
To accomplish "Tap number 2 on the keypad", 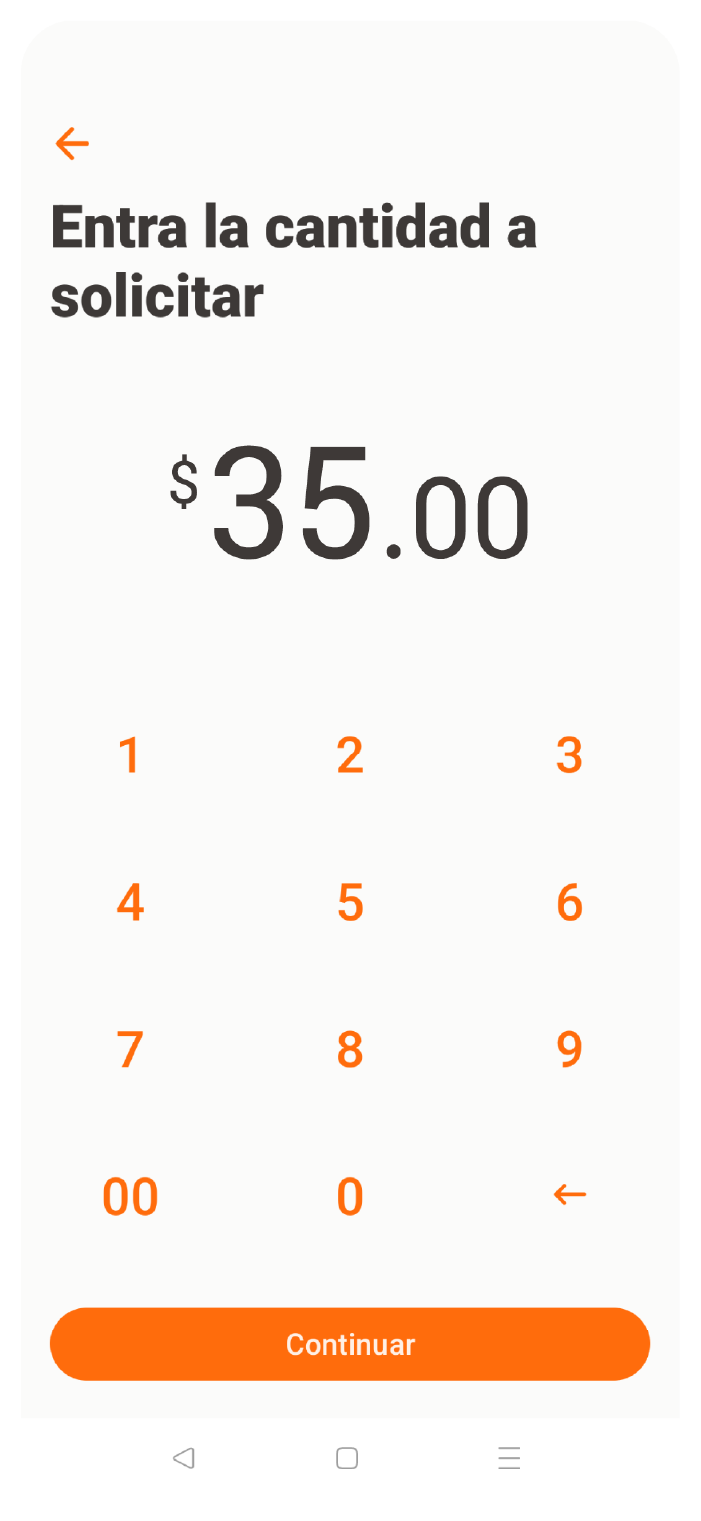I will coord(350,756).
